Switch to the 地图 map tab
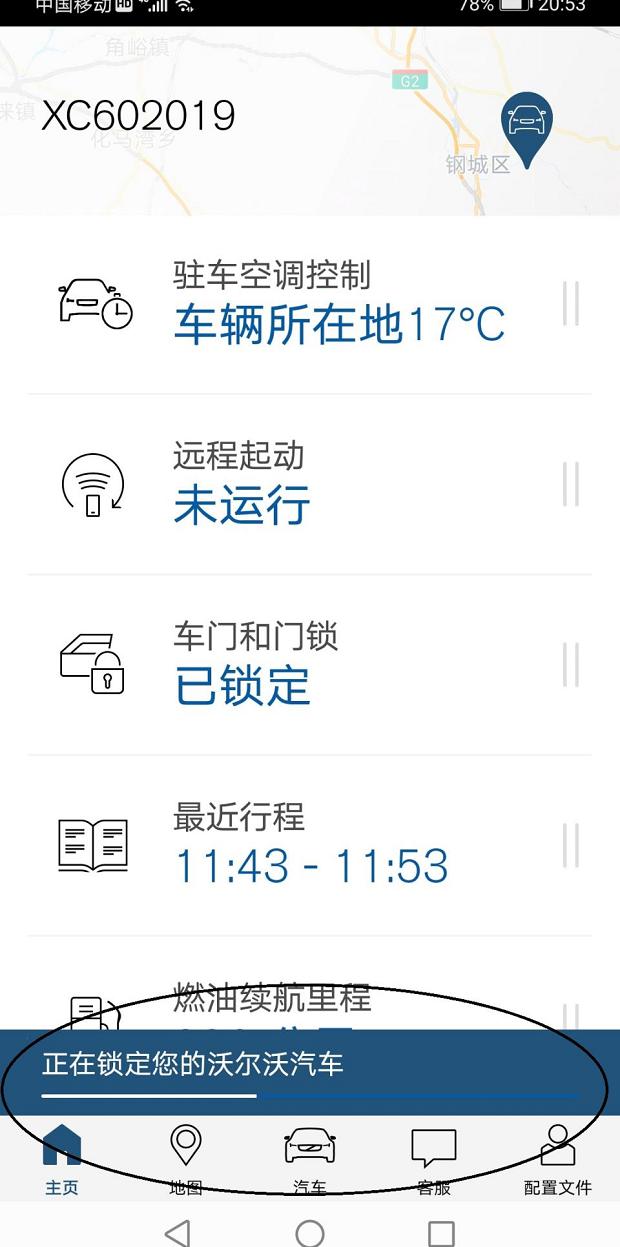The image size is (620, 1247). tap(186, 1159)
